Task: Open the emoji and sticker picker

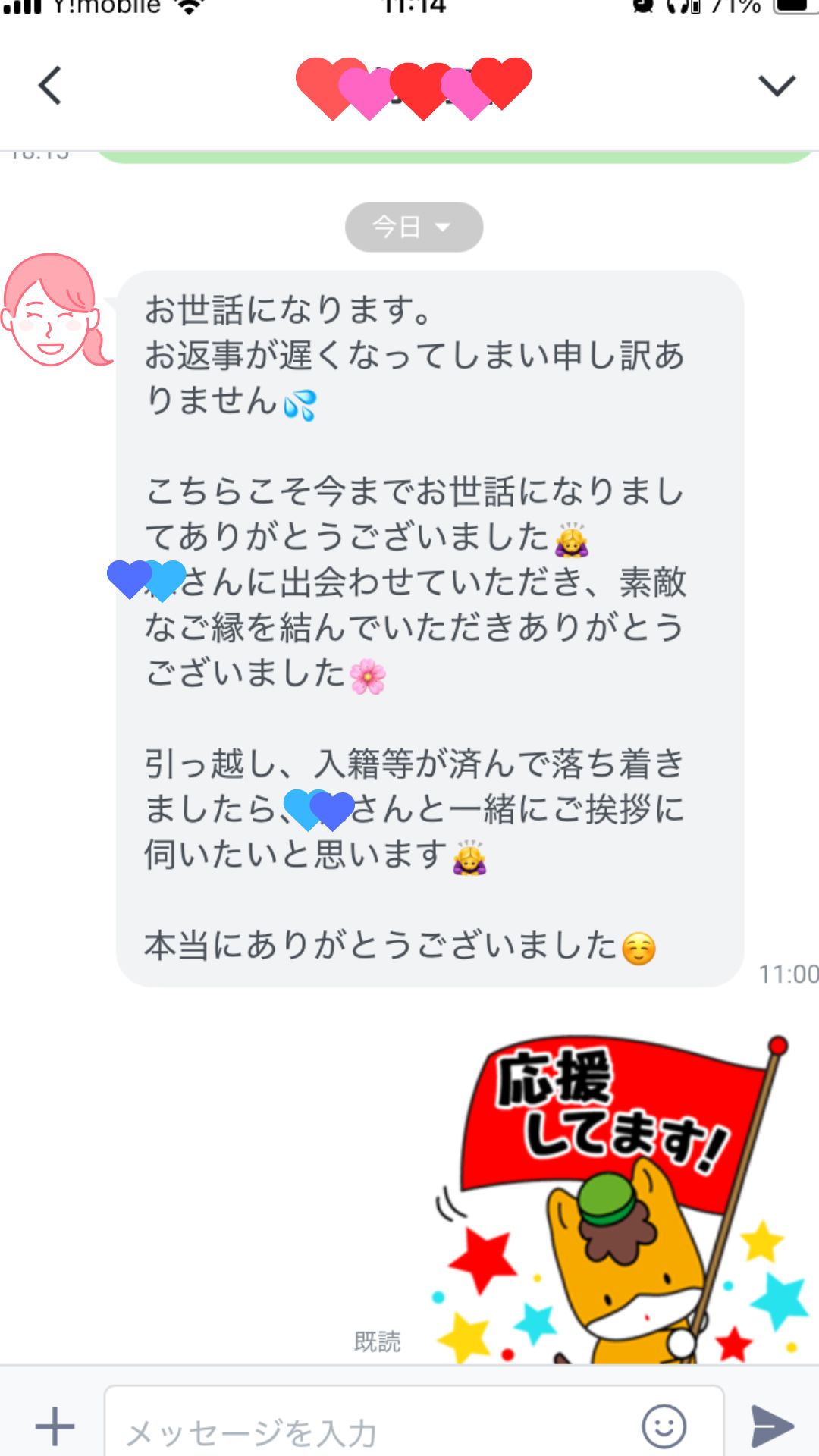Action: pyautogui.click(x=664, y=1426)
